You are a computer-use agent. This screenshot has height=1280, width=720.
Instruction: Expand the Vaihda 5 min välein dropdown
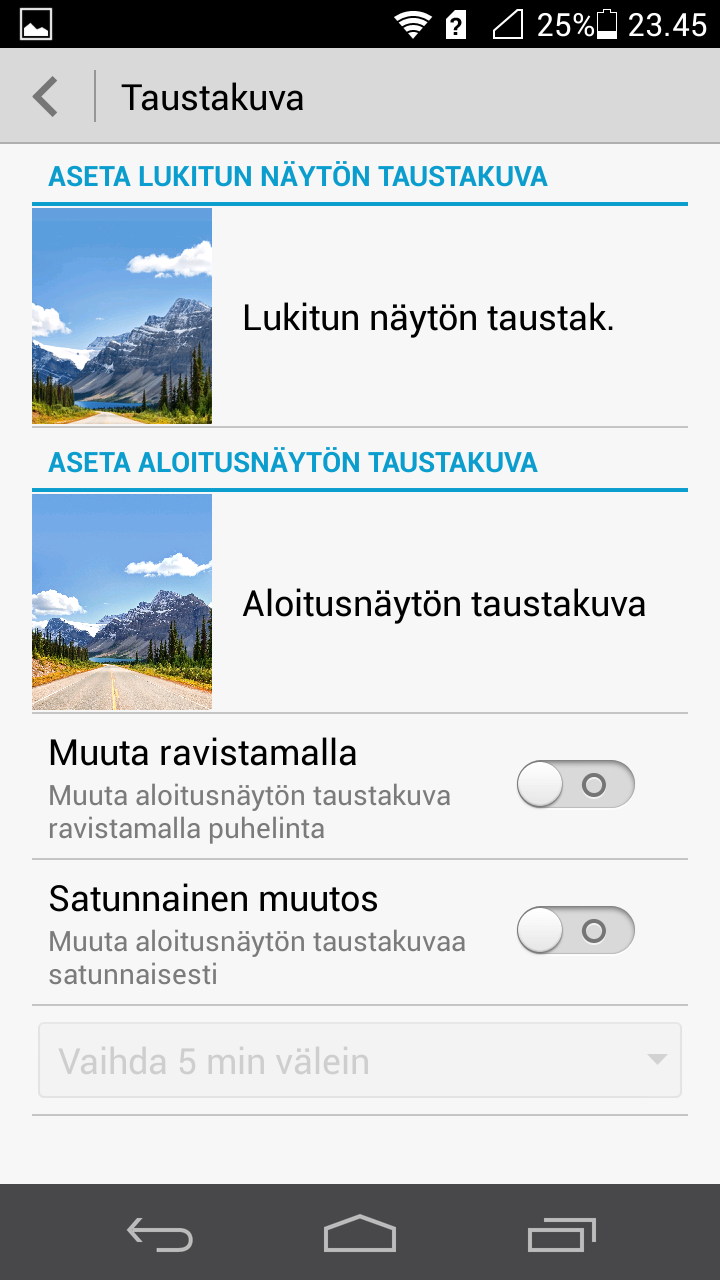[360, 1060]
